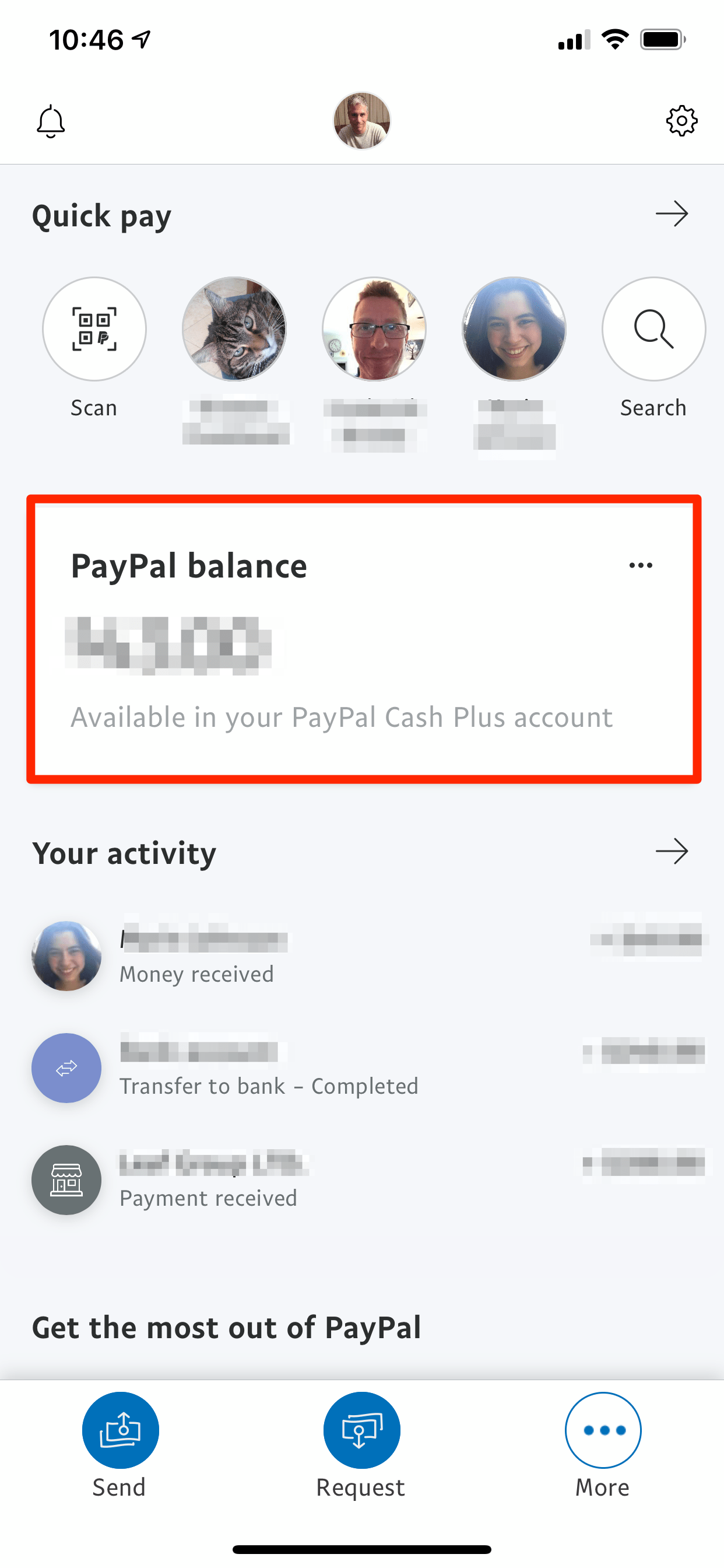Search for a contact in Quick pay
Image resolution: width=724 pixels, height=1568 pixels.
pos(653,330)
